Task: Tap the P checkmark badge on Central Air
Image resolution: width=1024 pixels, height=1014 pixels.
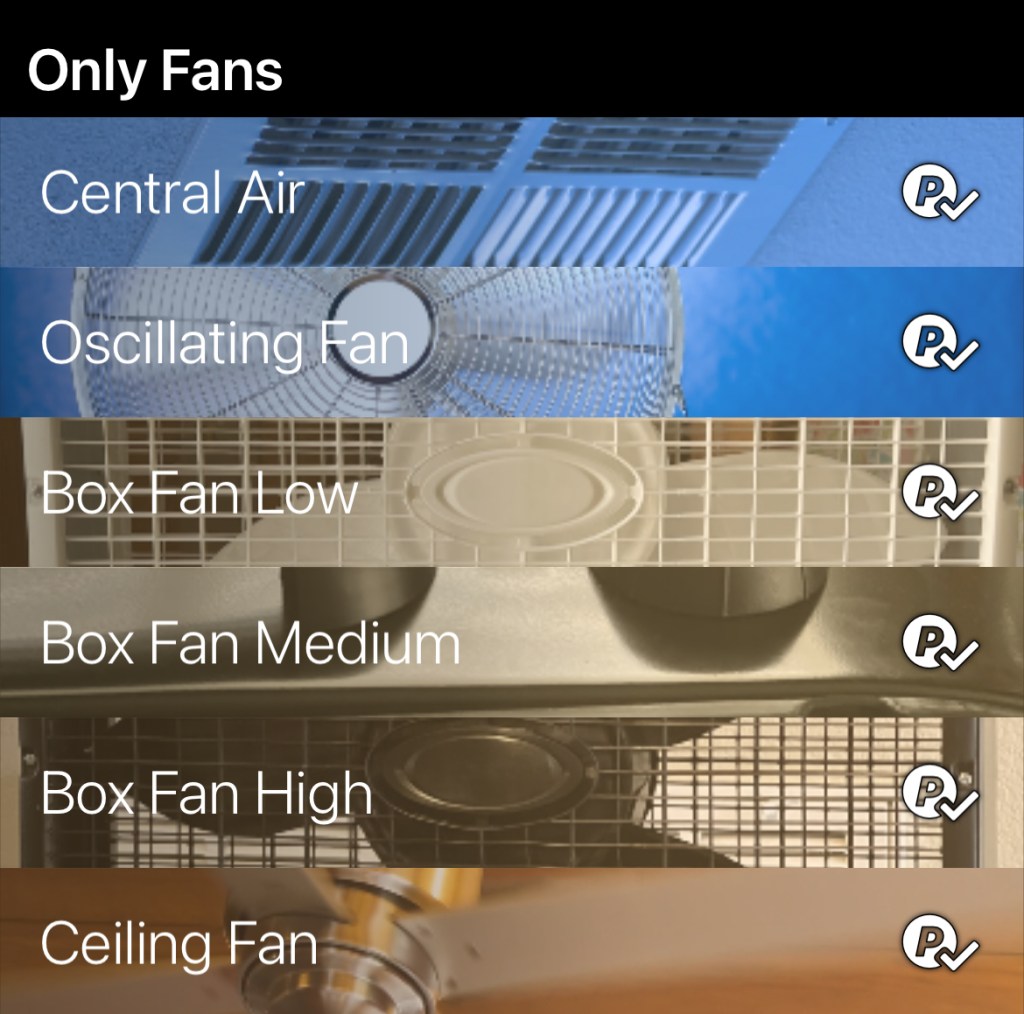Action: pos(939,192)
